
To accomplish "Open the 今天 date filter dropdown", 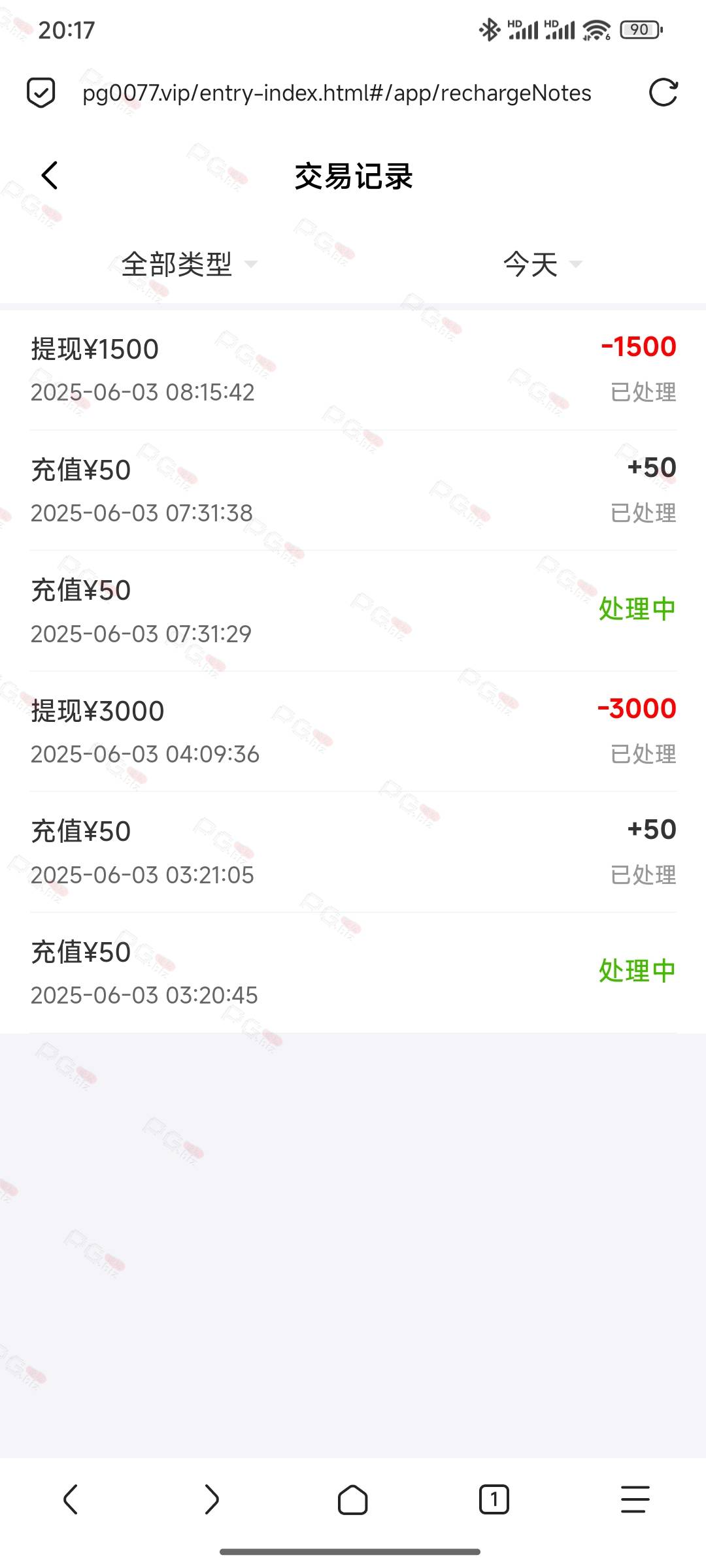I will coord(542,264).
